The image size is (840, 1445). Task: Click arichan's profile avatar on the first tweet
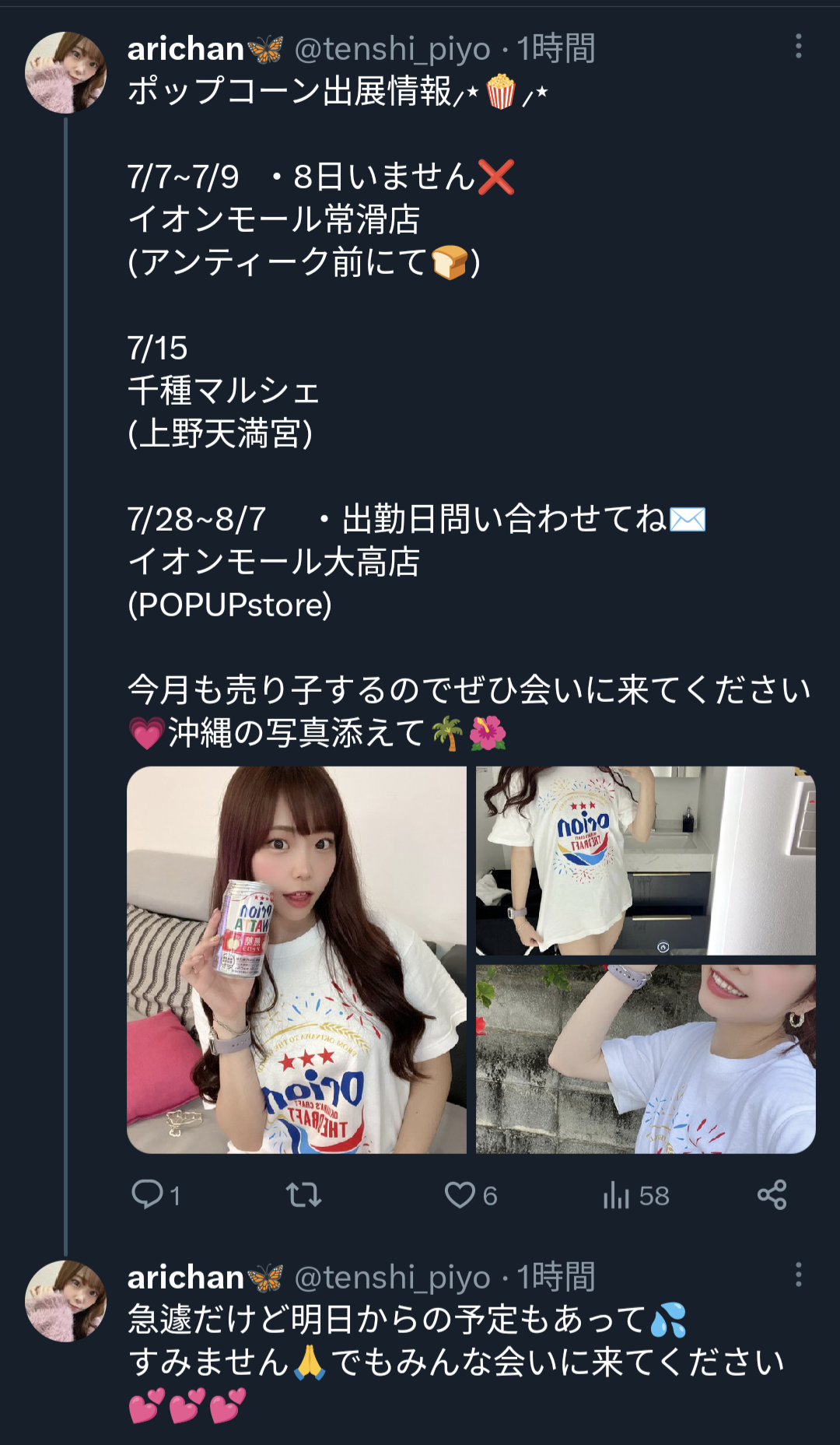(x=67, y=70)
